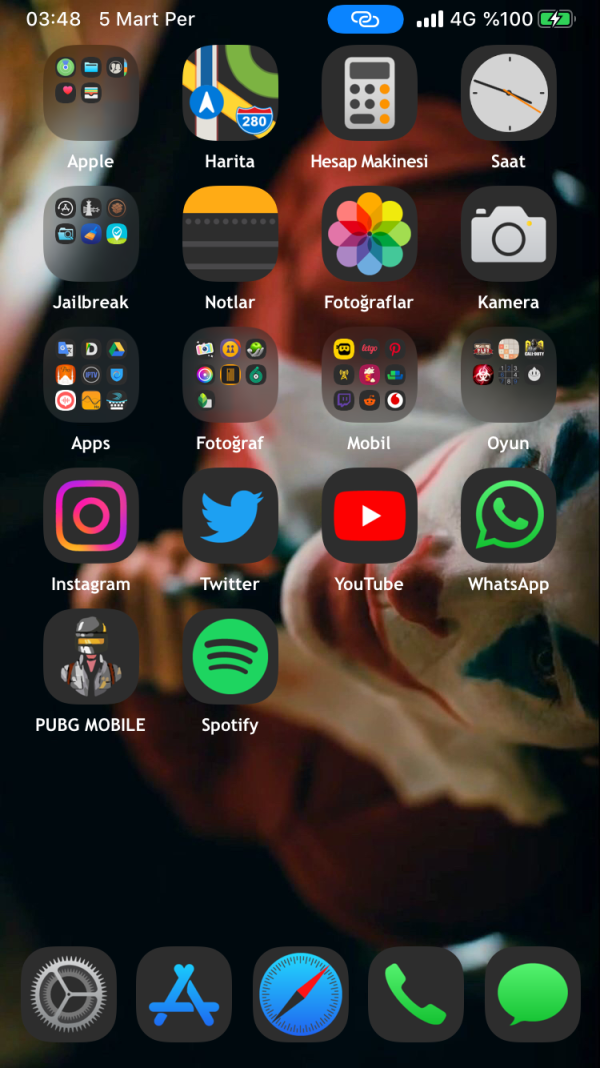Launch PUBG MOBILE
Viewport: 600px width, 1068px height.
click(91, 657)
